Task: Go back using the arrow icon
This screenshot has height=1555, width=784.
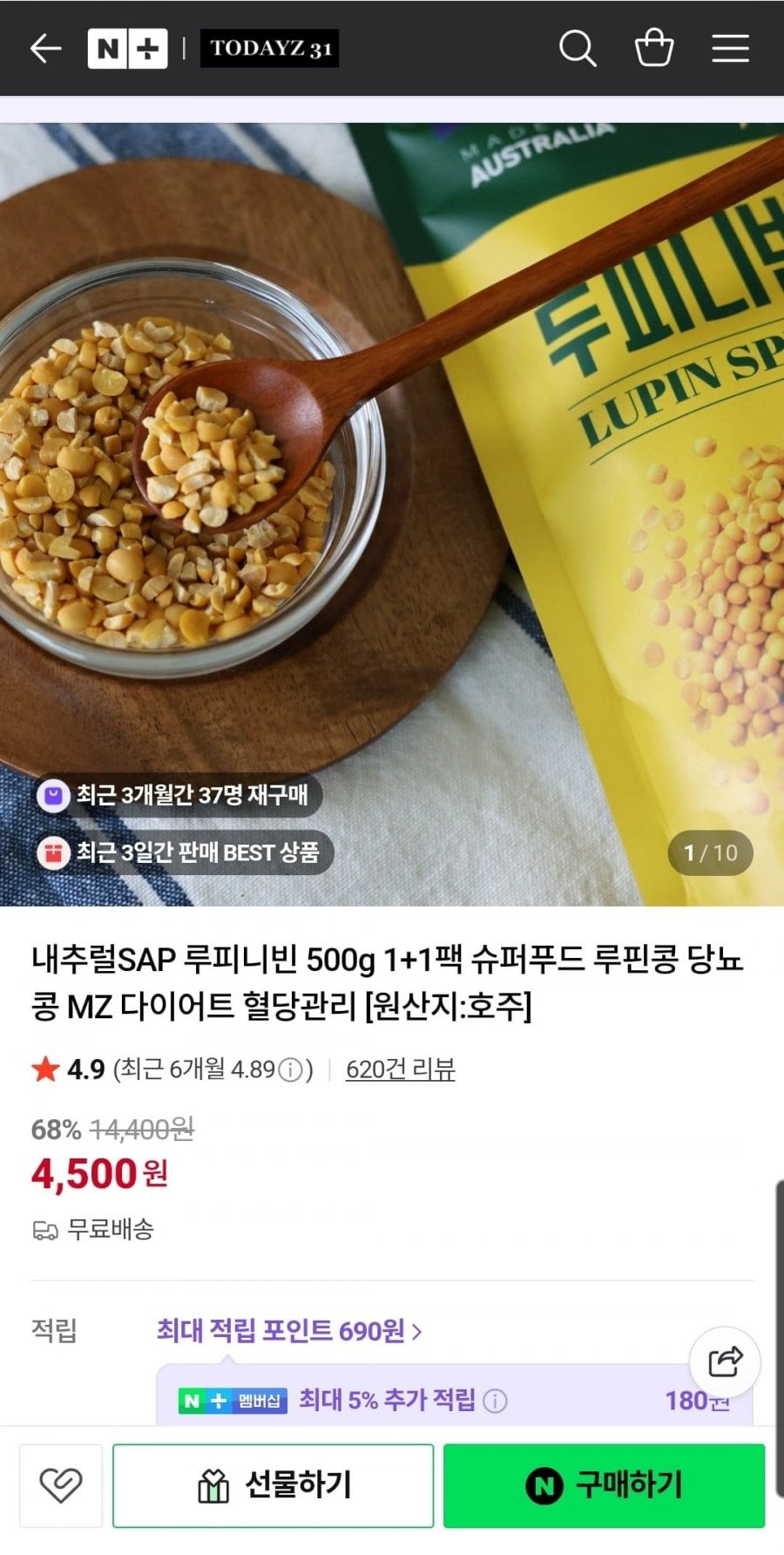Action: pos(45,49)
